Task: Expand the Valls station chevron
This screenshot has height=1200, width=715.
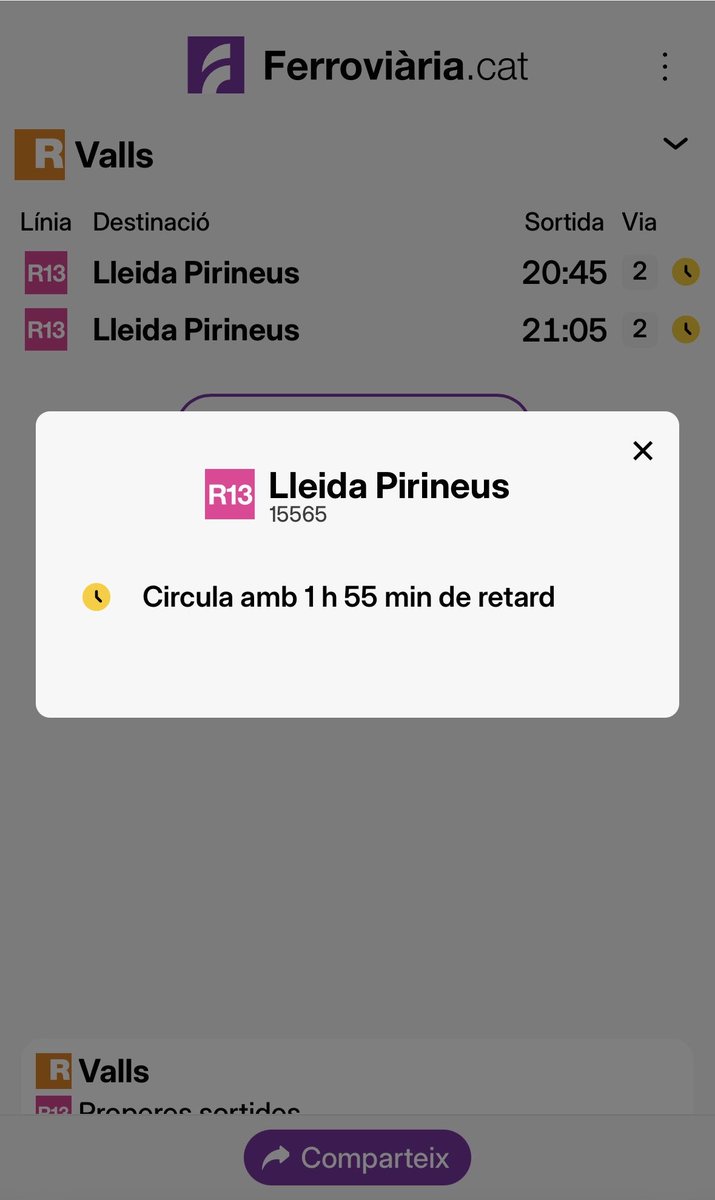Action: 676,144
